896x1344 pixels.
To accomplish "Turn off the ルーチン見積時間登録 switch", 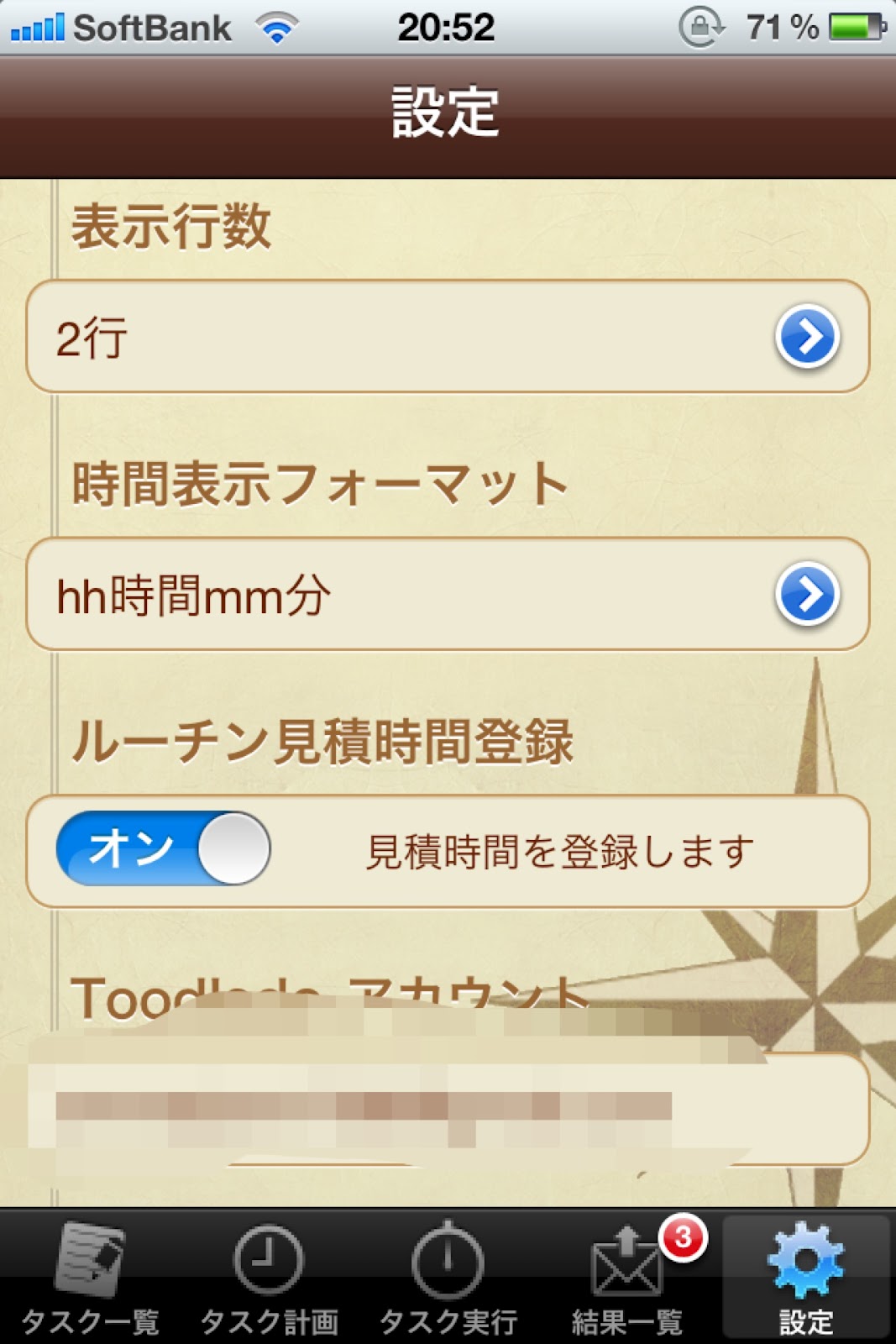I will click(164, 848).
